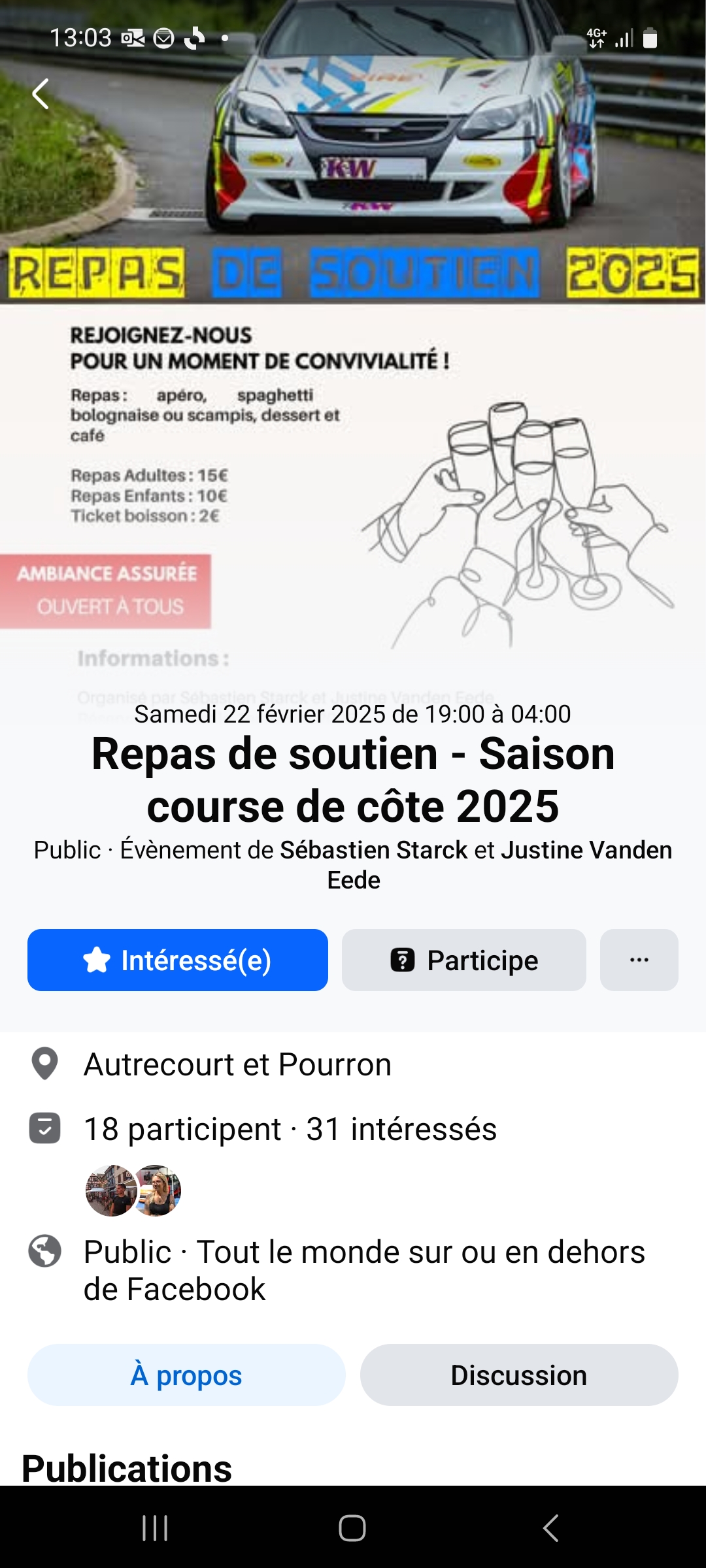The width and height of the screenshot is (706, 1568).
Task: Open Sébastien Starck's profile link
Action: pyautogui.click(x=373, y=850)
